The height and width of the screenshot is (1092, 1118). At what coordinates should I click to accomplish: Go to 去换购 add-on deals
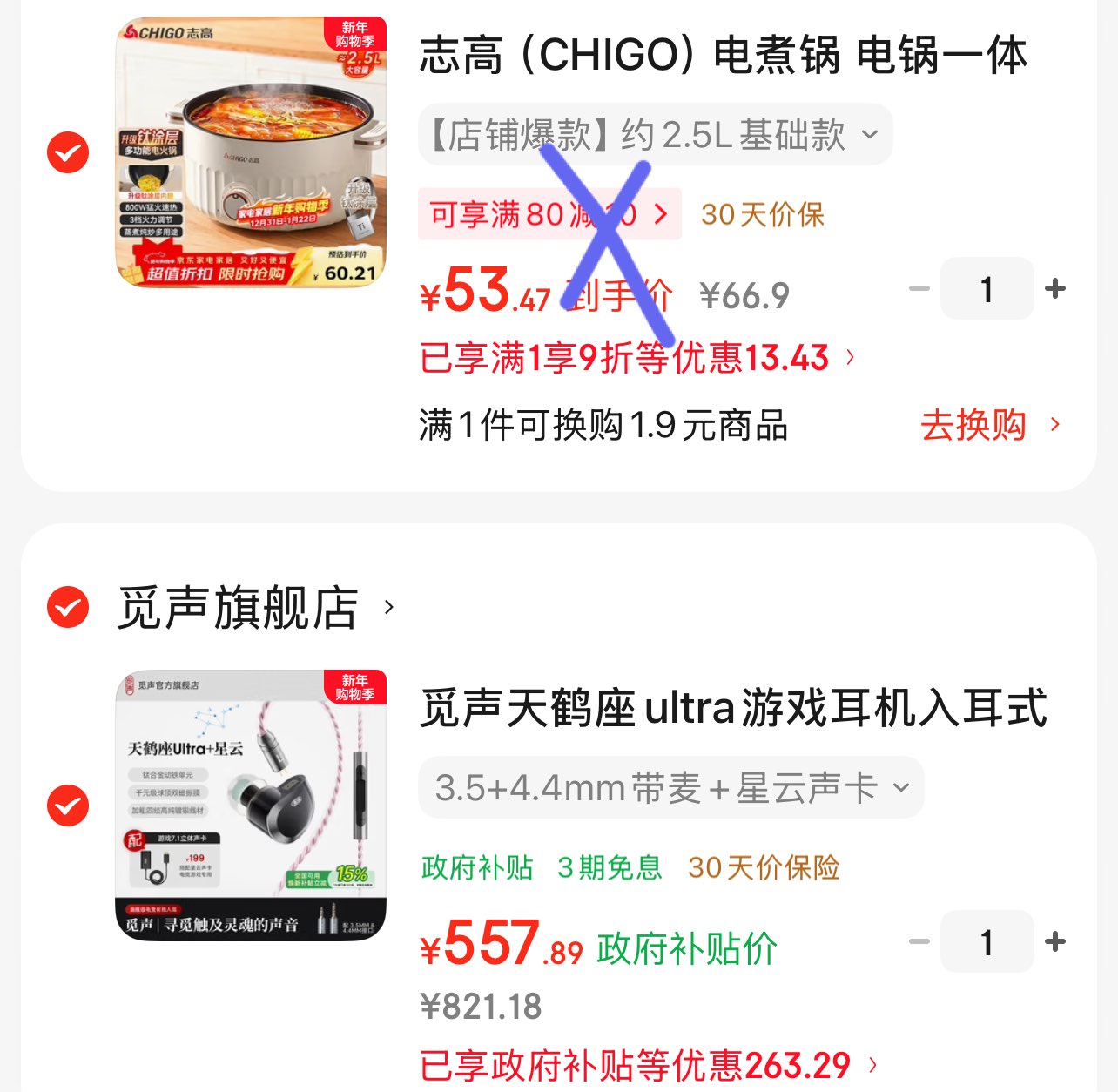(x=990, y=425)
